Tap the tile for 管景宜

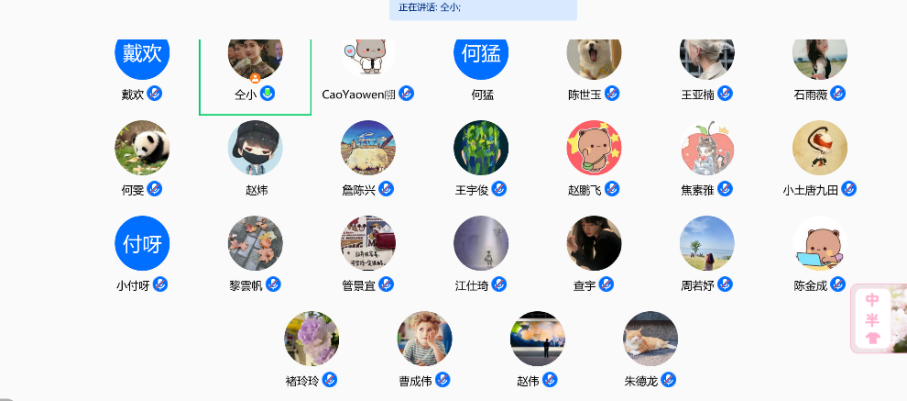coord(368,243)
